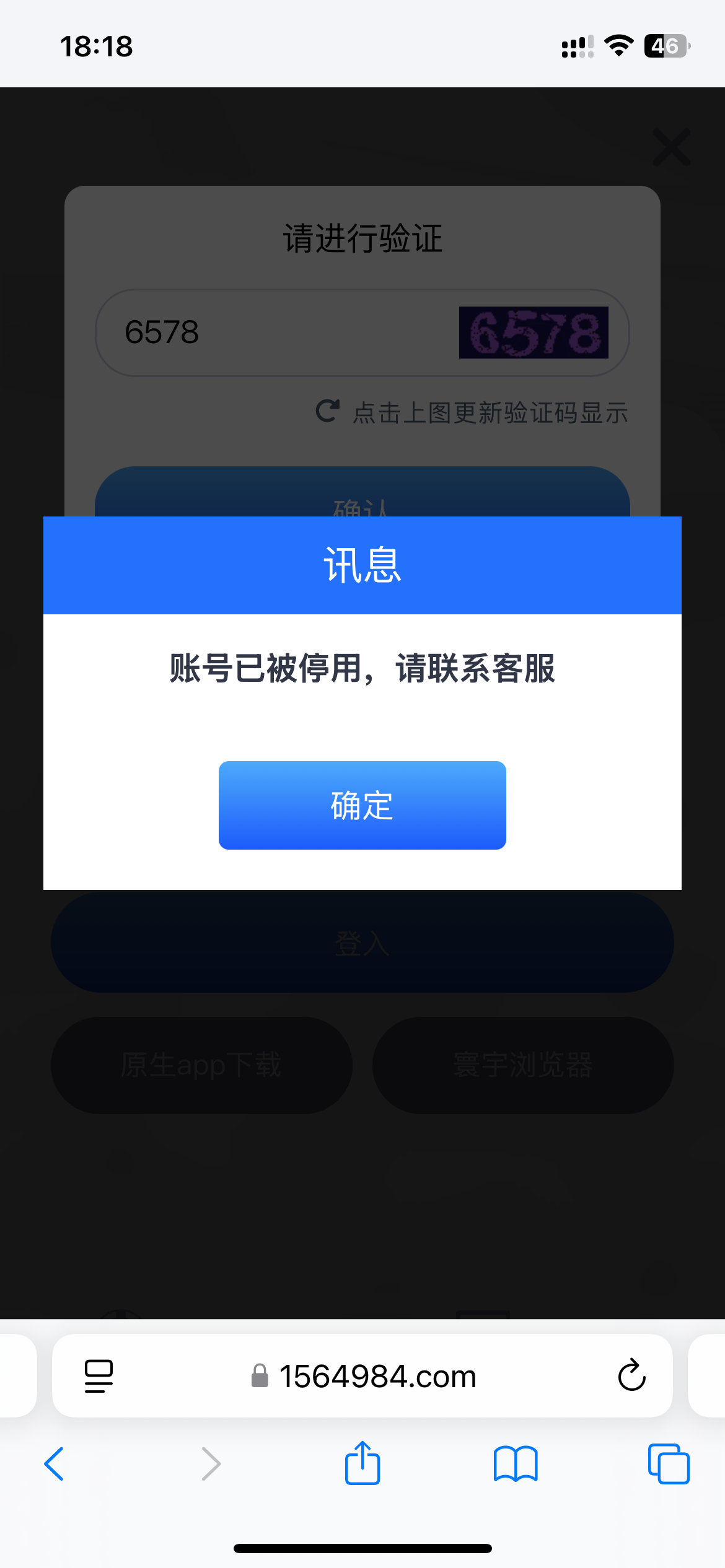Show all open Safari tabs
The image size is (725, 1568).
pyautogui.click(x=668, y=1464)
